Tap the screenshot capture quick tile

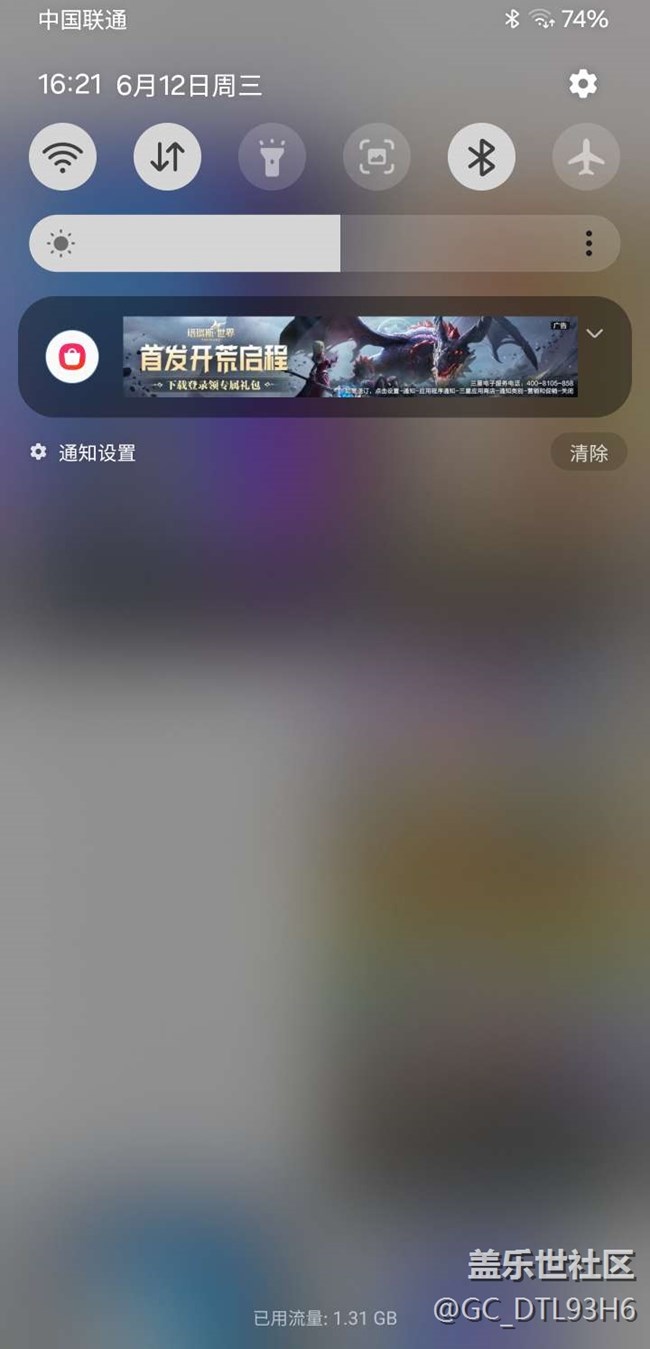(377, 157)
